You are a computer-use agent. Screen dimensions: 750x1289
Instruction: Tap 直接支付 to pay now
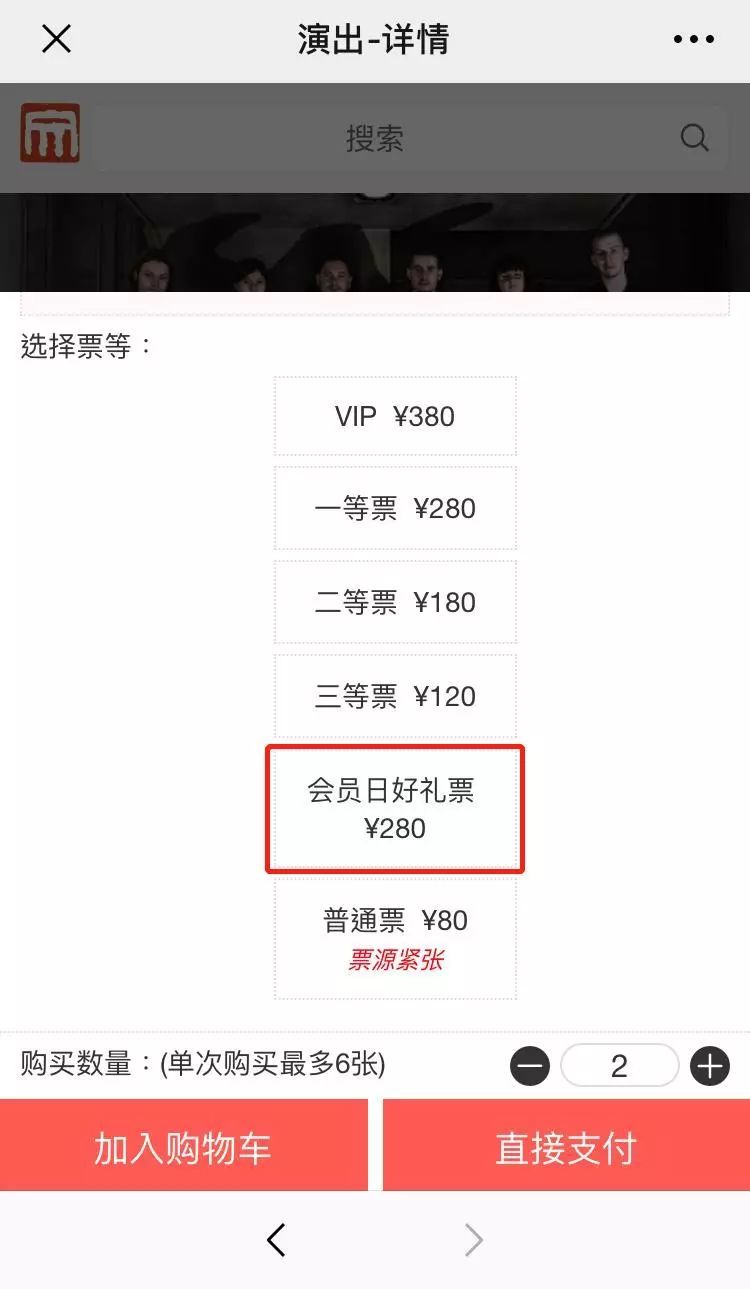[566, 1146]
